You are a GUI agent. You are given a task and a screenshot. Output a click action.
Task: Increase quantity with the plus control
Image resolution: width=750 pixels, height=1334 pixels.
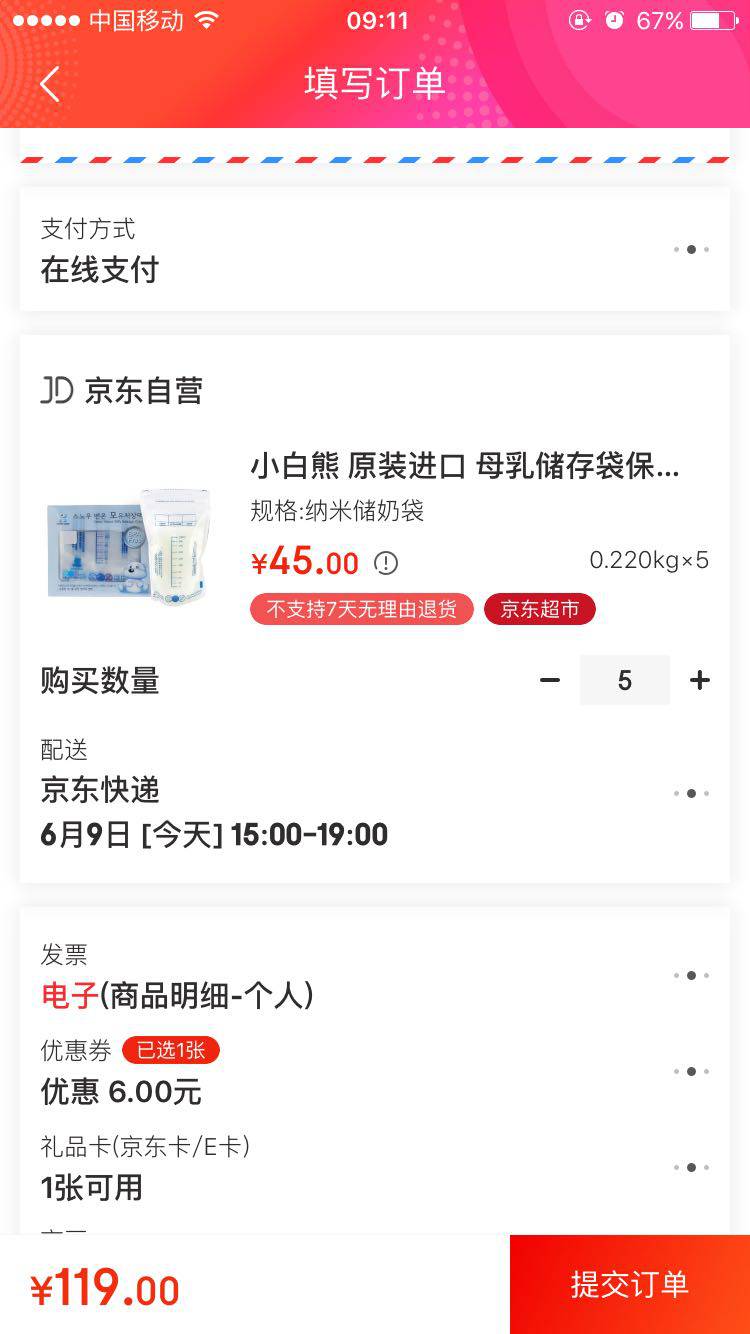[700, 680]
